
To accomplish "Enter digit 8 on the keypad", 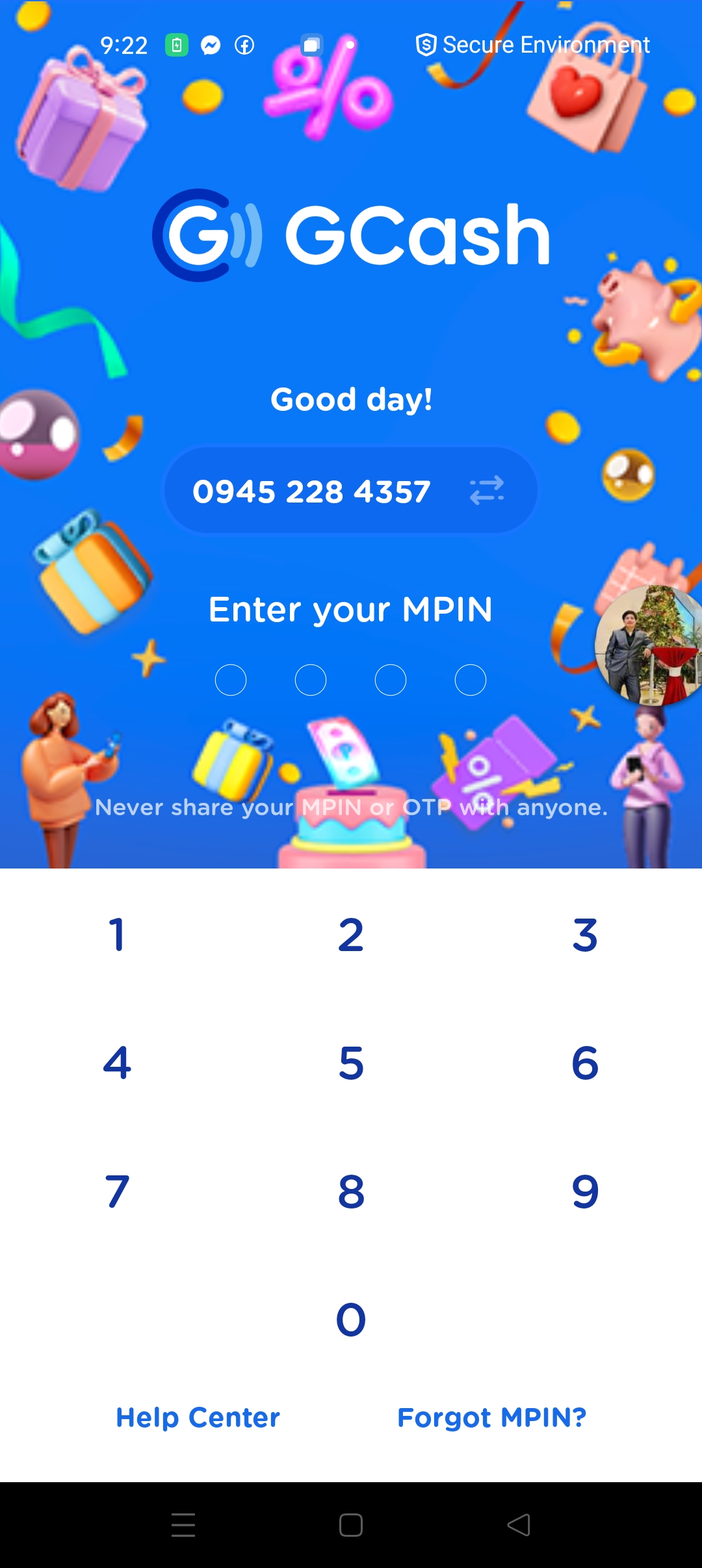I will pos(351,1192).
